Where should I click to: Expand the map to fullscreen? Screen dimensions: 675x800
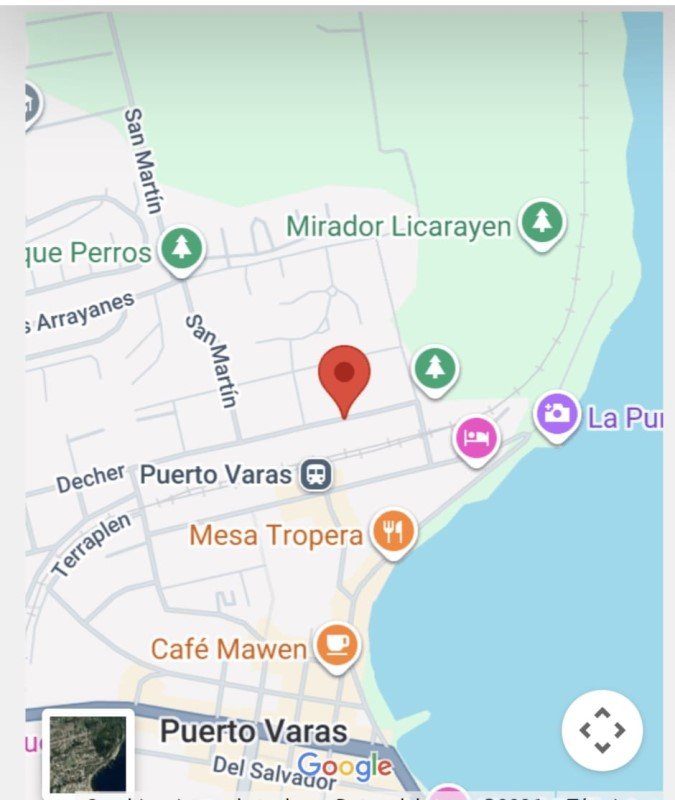602,730
